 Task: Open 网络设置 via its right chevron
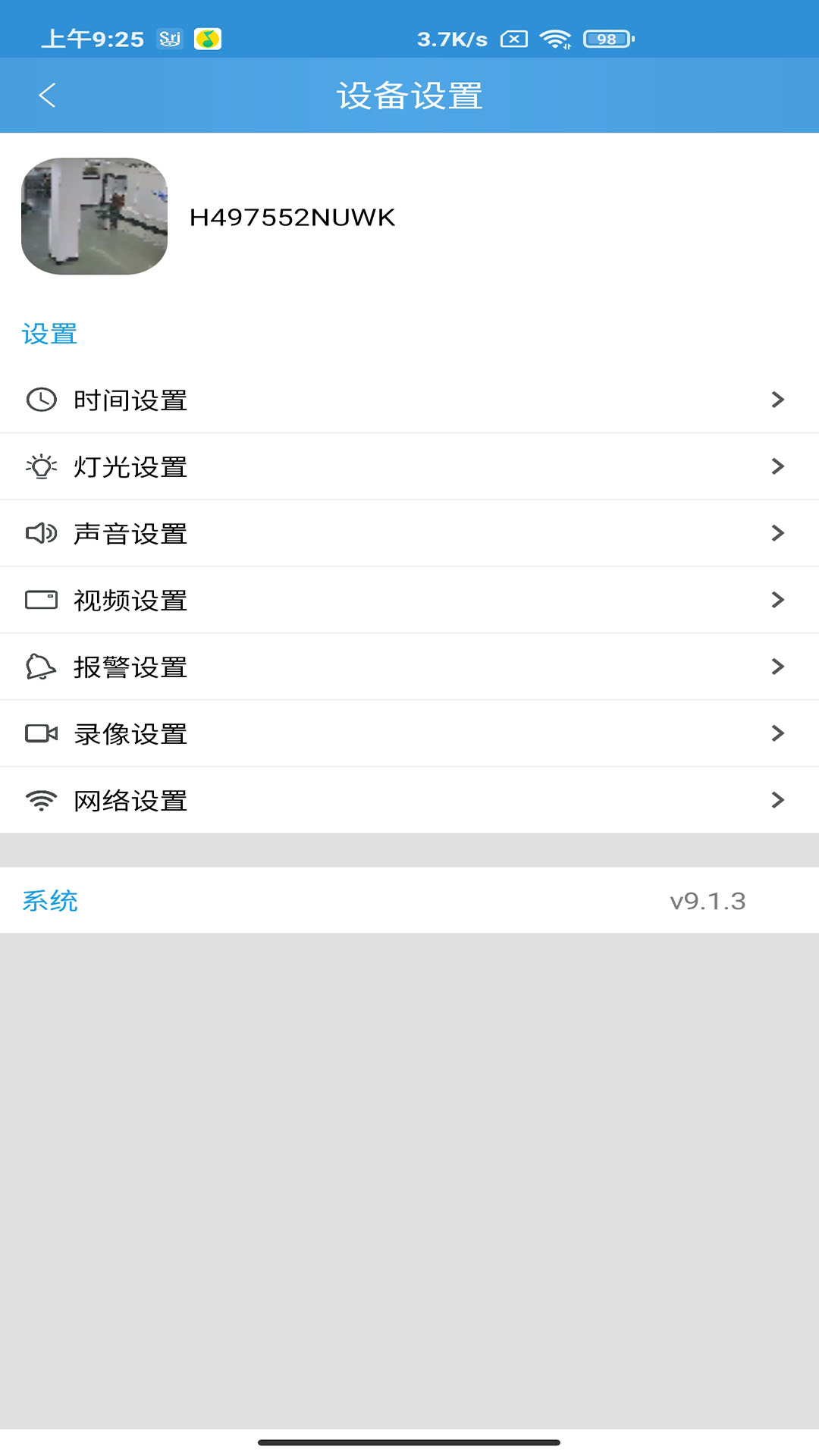point(777,800)
